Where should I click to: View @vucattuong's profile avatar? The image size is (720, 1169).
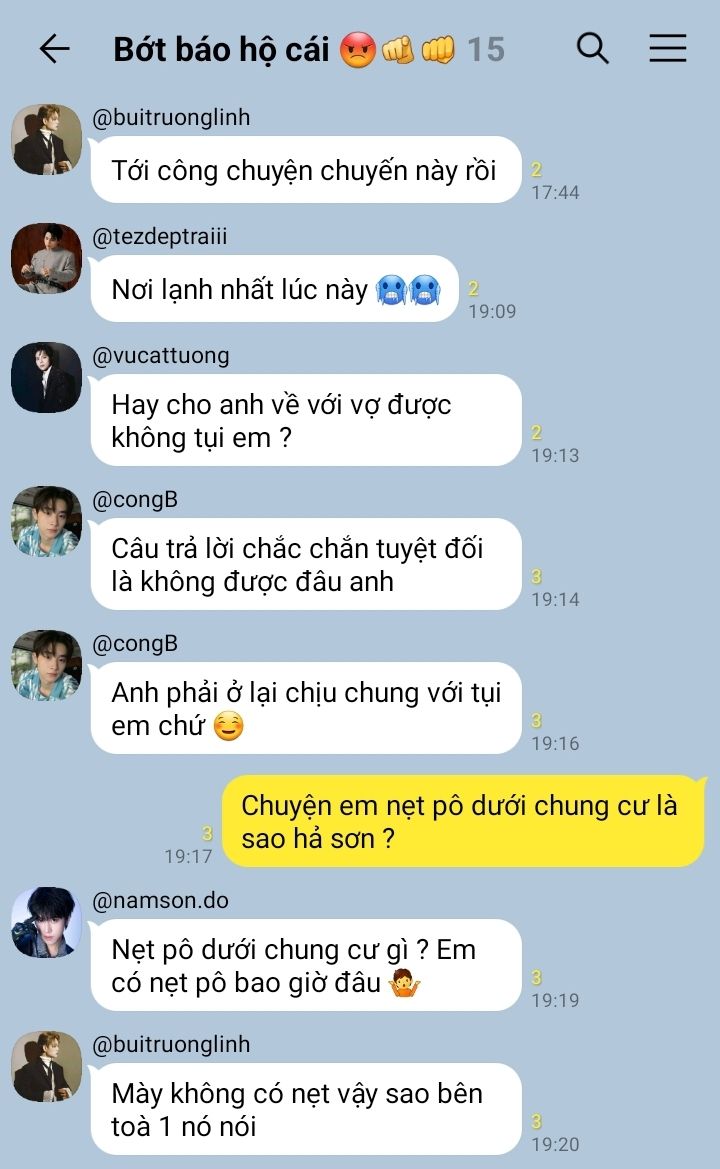pos(46,377)
